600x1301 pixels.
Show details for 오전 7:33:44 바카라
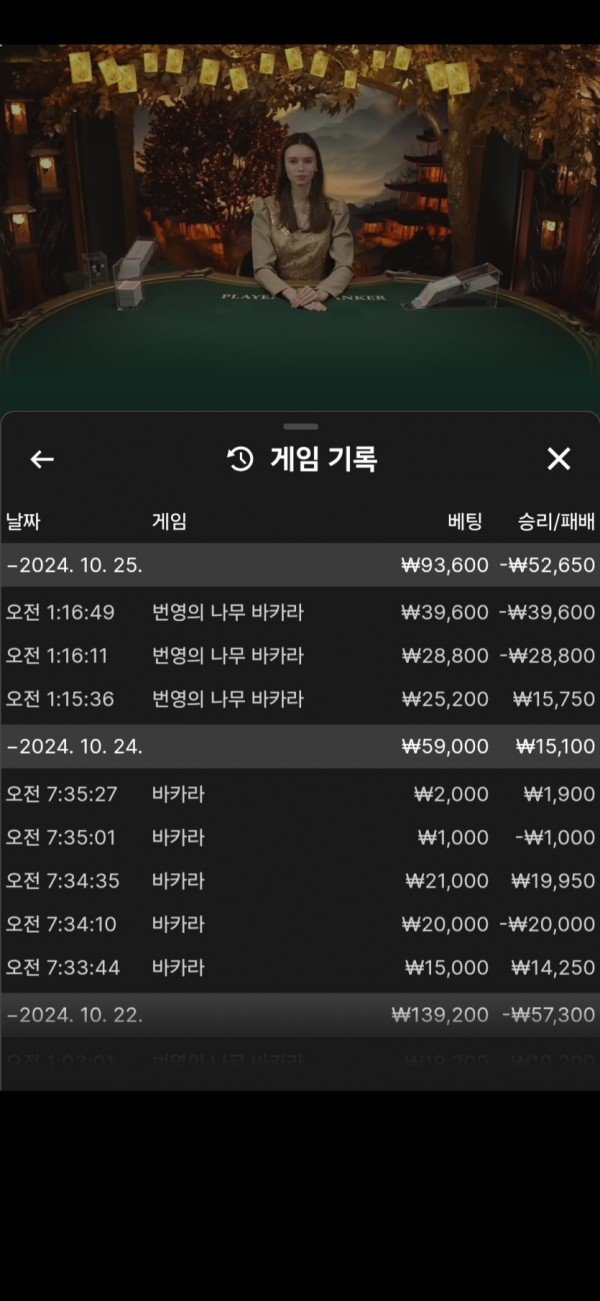pos(300,967)
